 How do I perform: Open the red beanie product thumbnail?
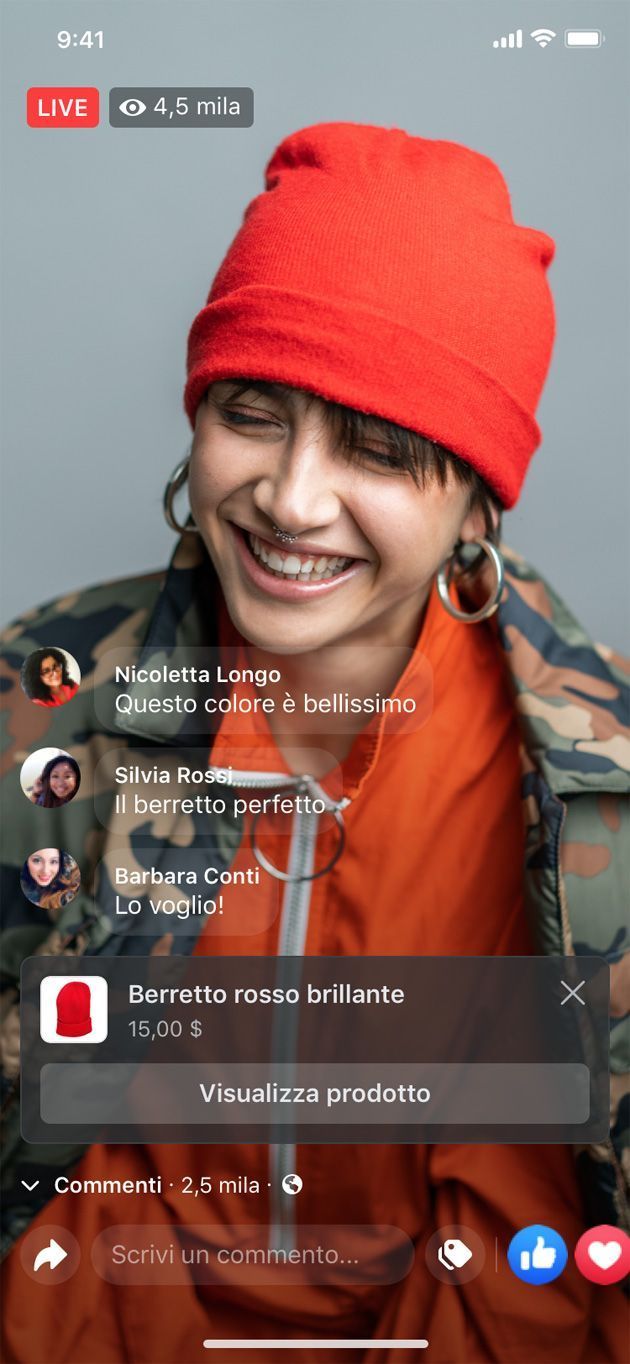[74, 1009]
